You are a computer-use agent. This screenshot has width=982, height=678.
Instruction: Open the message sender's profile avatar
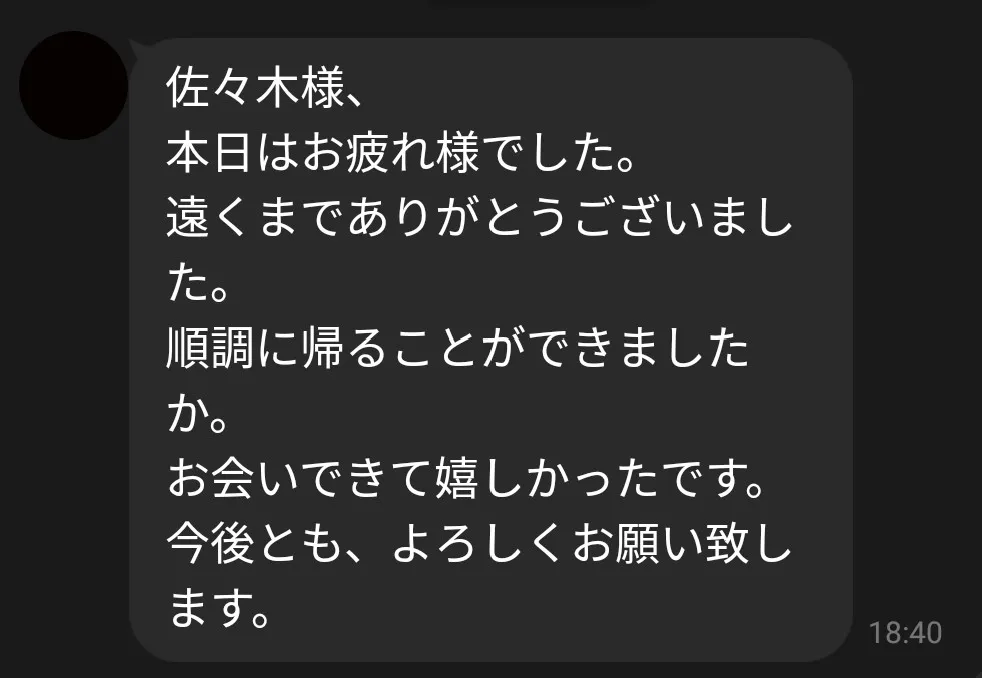(73, 86)
